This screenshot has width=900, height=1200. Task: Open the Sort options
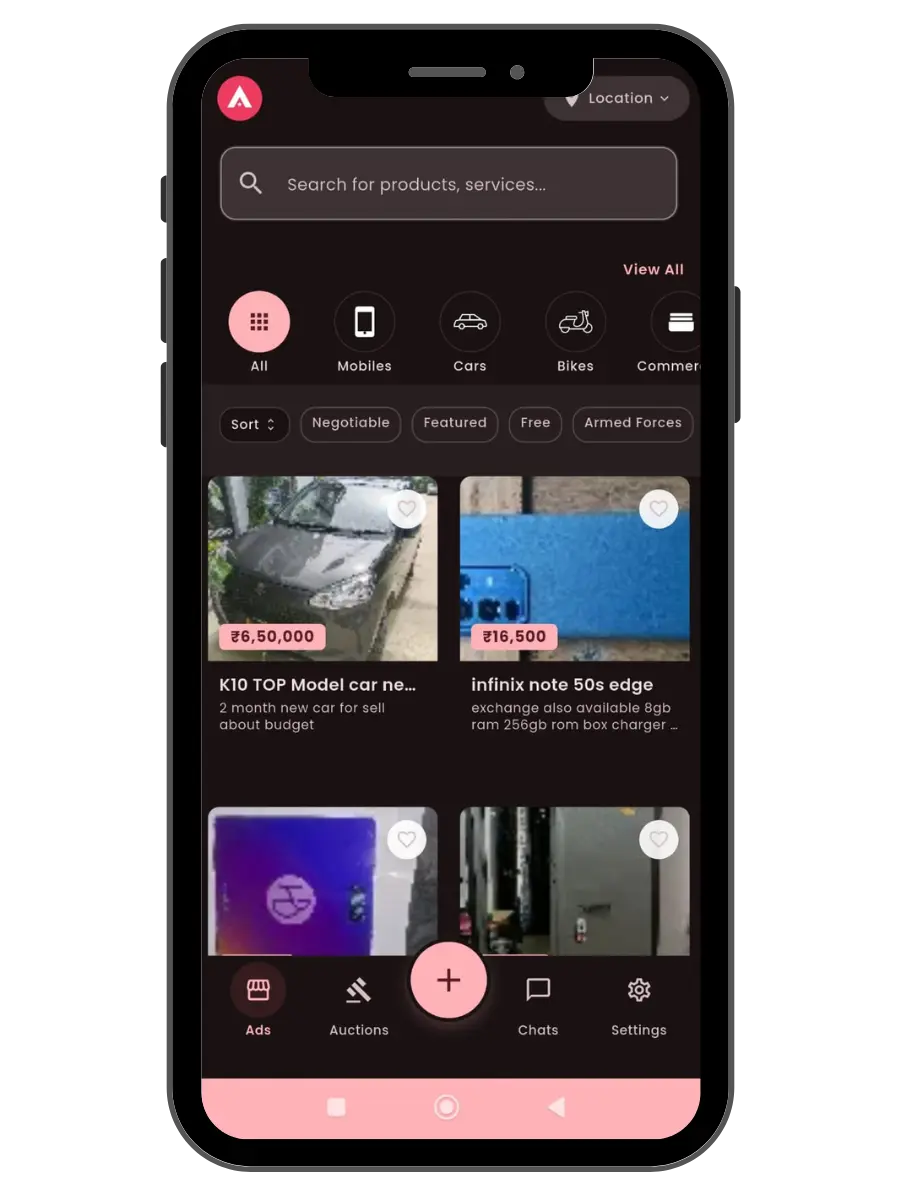(x=254, y=424)
